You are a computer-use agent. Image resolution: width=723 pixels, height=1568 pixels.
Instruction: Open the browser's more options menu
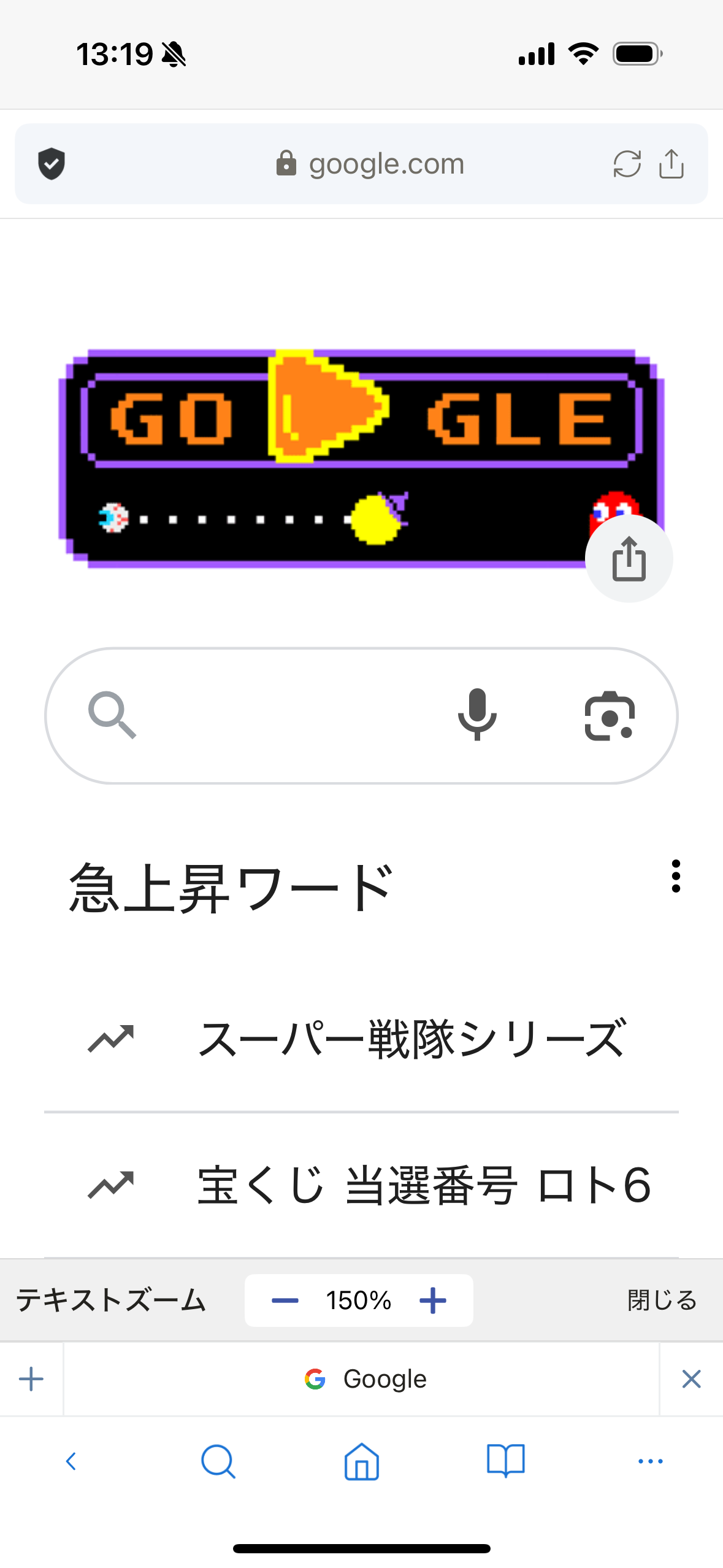650,1461
